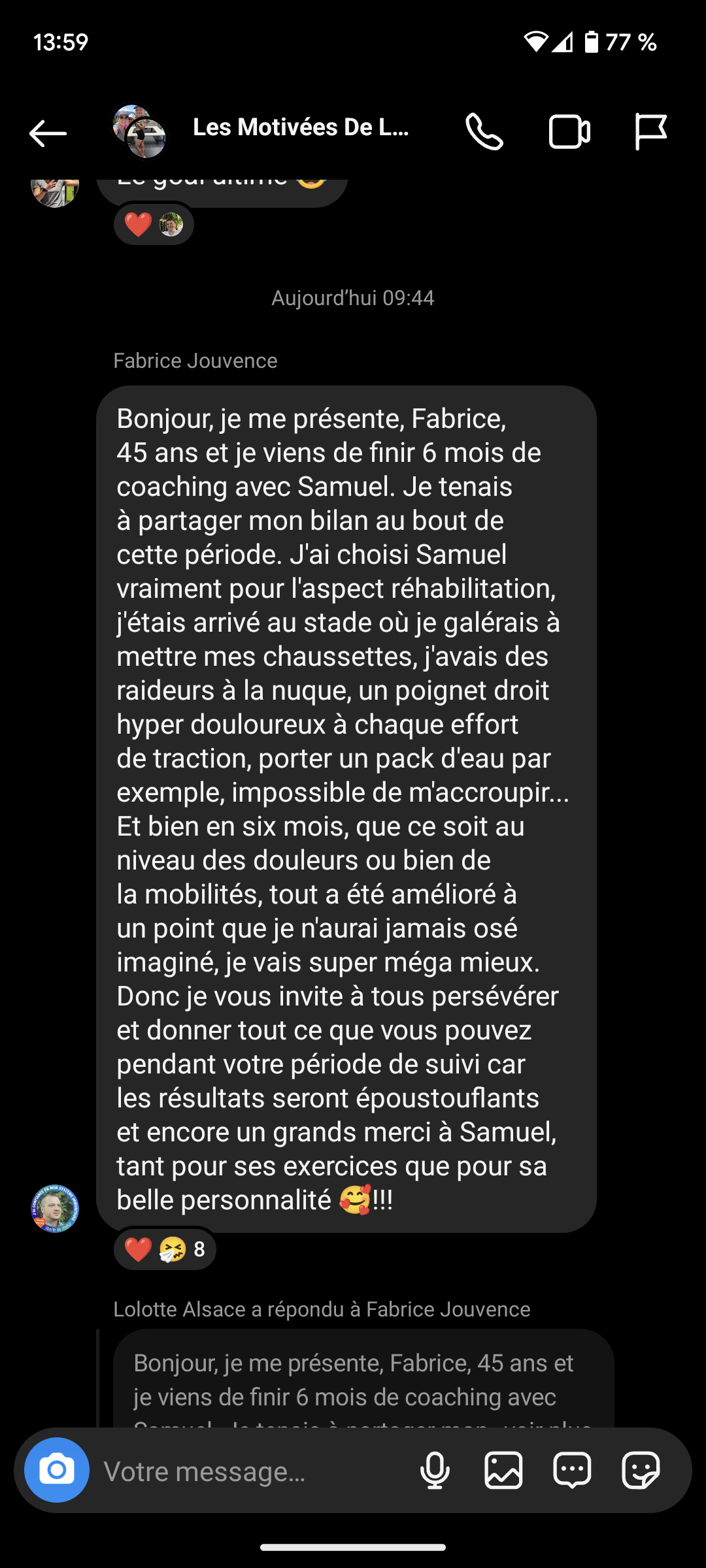The image size is (706, 1568).
Task: Open Les Motivées De L… group details
Action: point(301,128)
